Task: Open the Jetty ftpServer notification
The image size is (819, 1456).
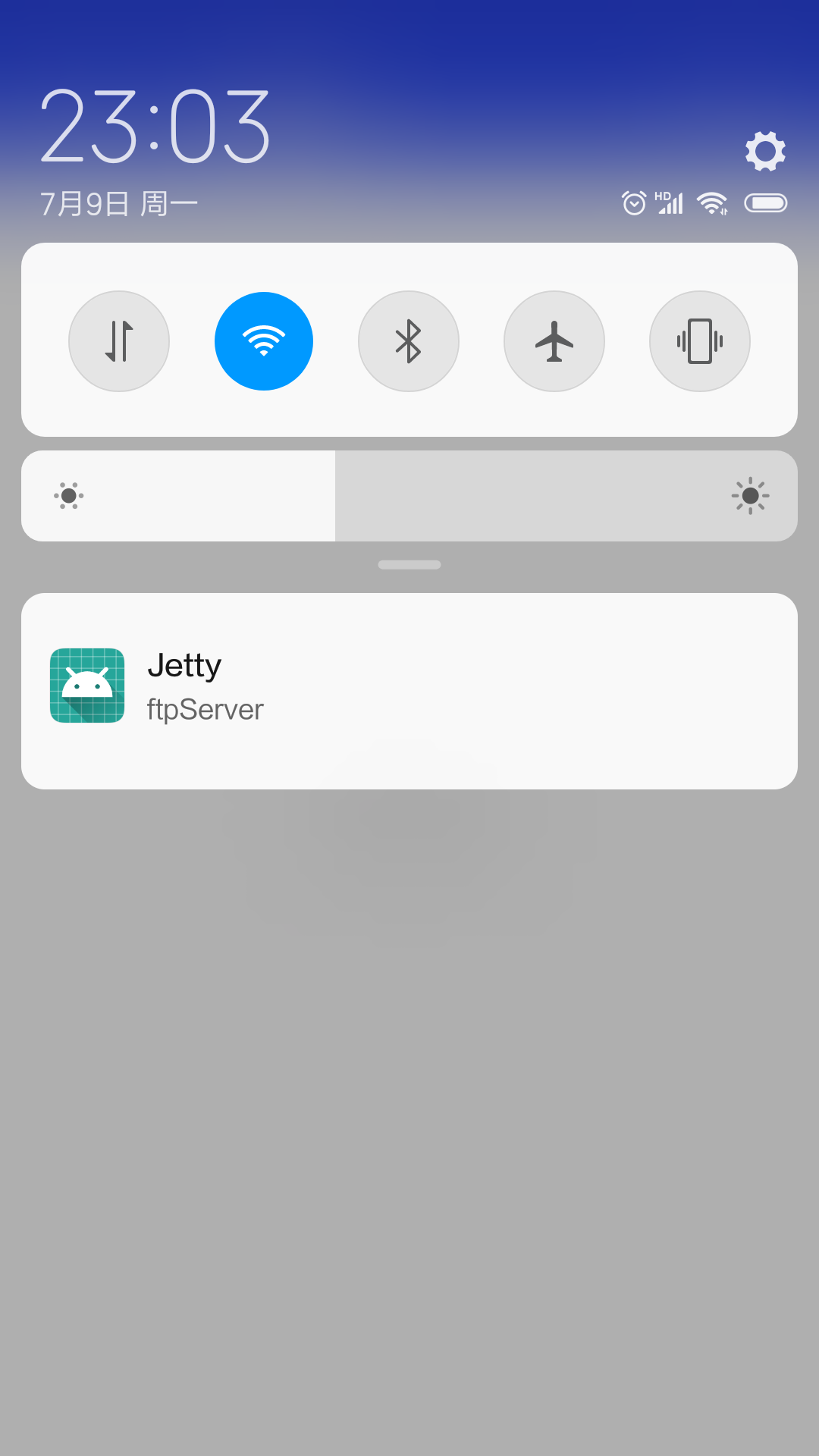Action: [x=409, y=691]
